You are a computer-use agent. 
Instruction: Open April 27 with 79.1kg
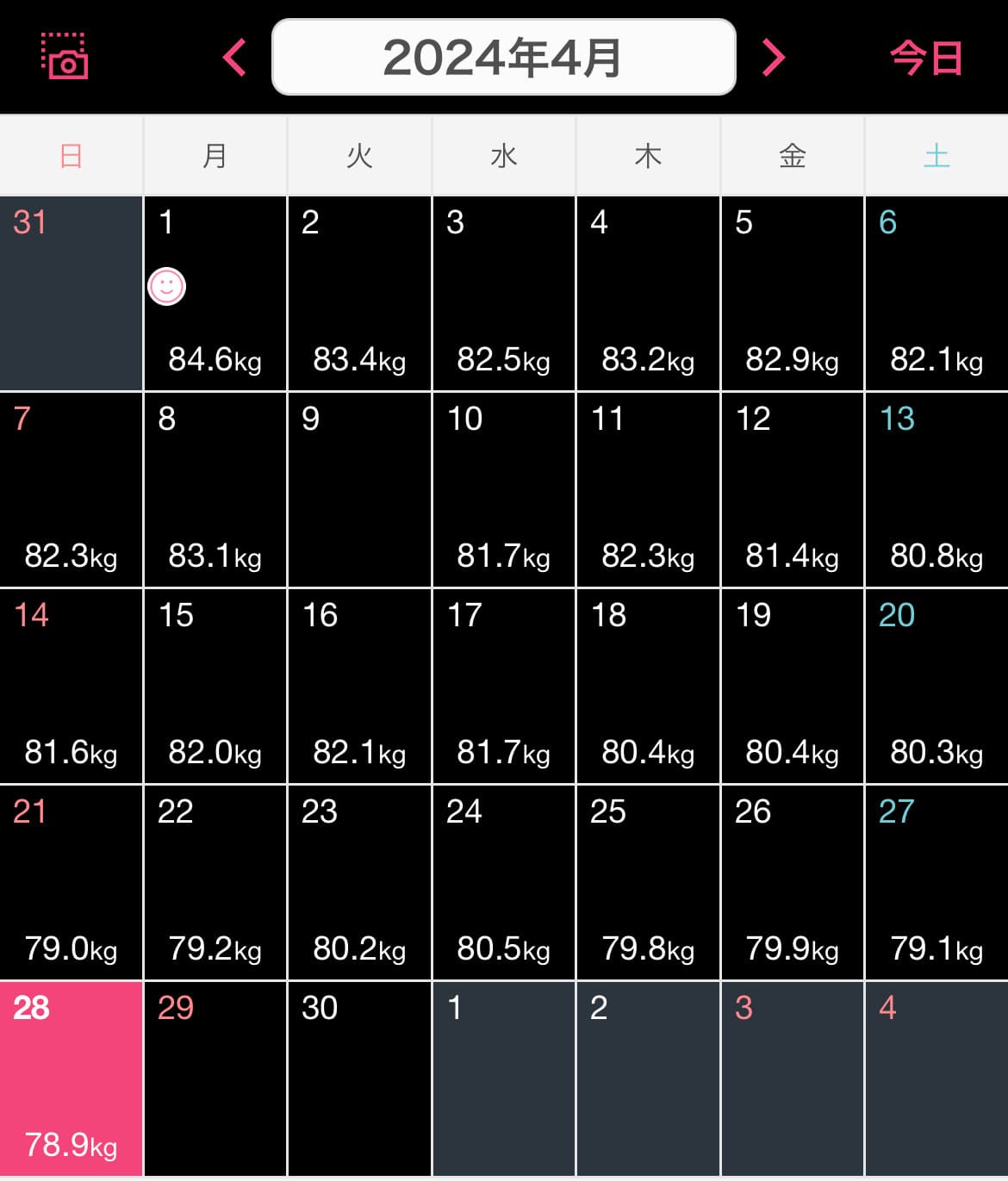coord(936,883)
